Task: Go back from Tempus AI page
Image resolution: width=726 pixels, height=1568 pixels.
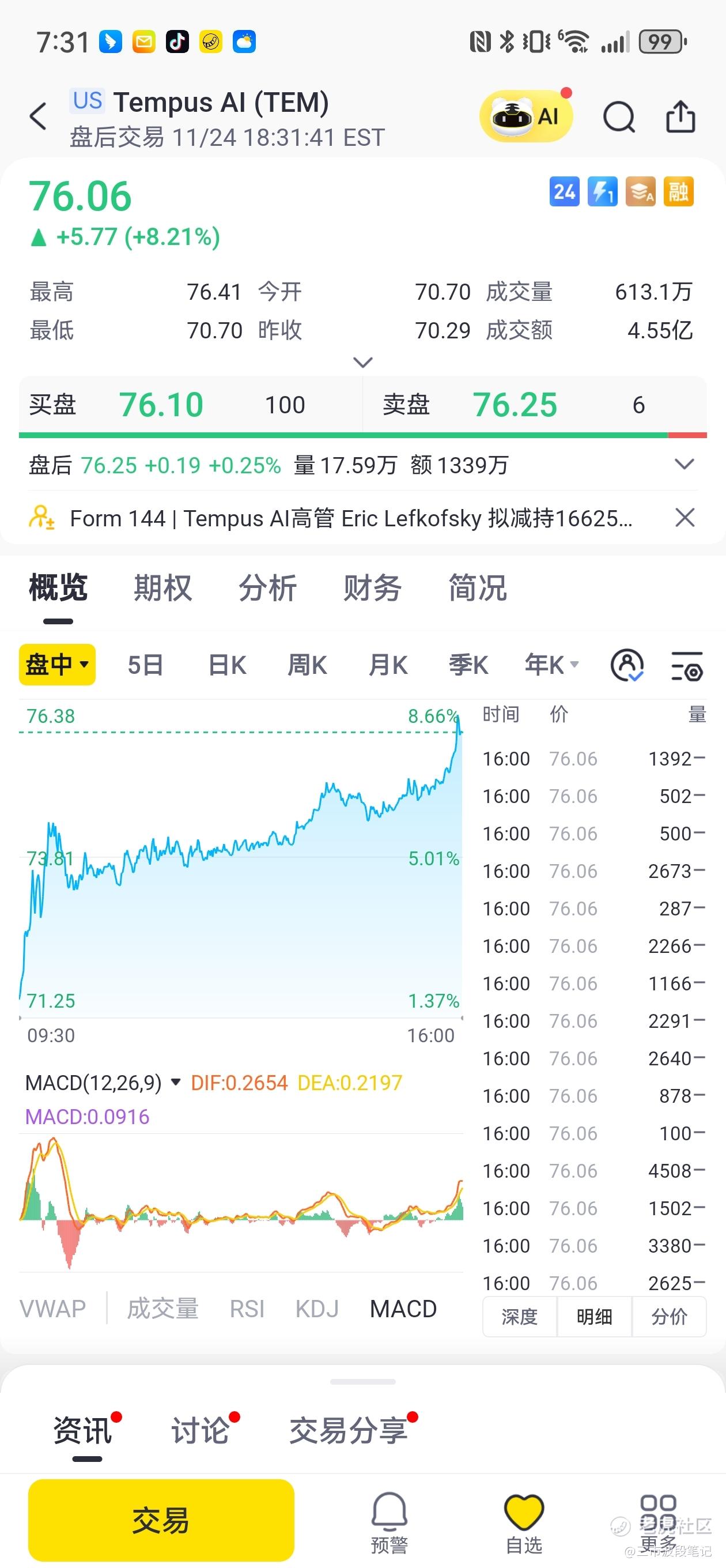Action: coord(37,116)
